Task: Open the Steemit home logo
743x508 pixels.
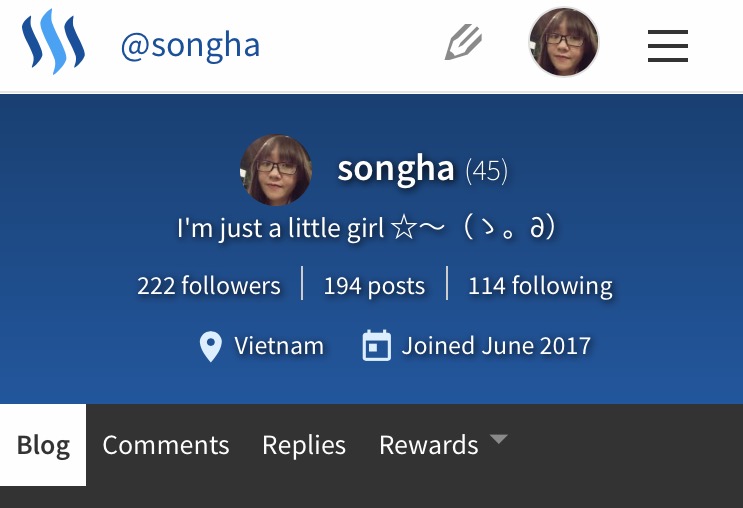Action: point(53,44)
